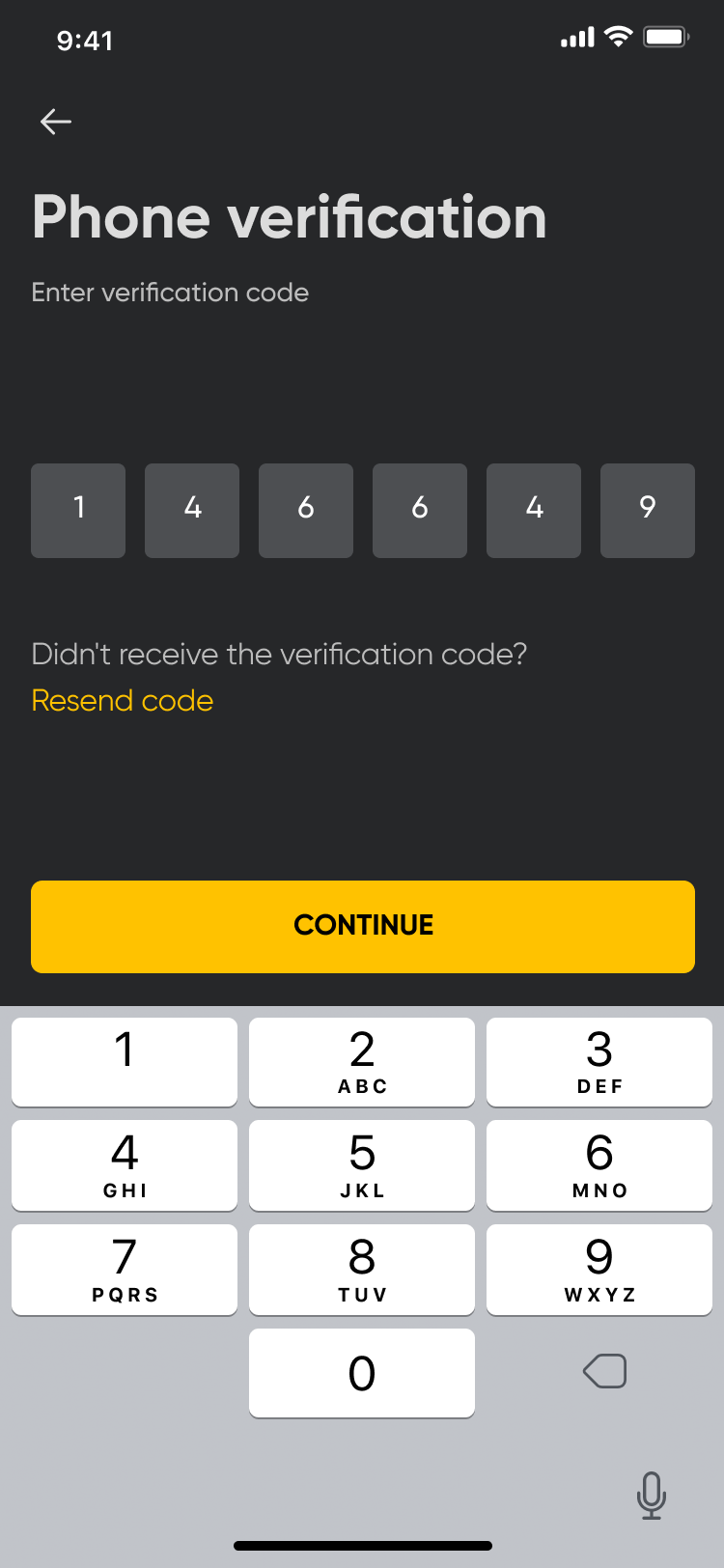Enter digit 0 on the keypad
This screenshot has height=1568, width=724.
(x=362, y=1373)
